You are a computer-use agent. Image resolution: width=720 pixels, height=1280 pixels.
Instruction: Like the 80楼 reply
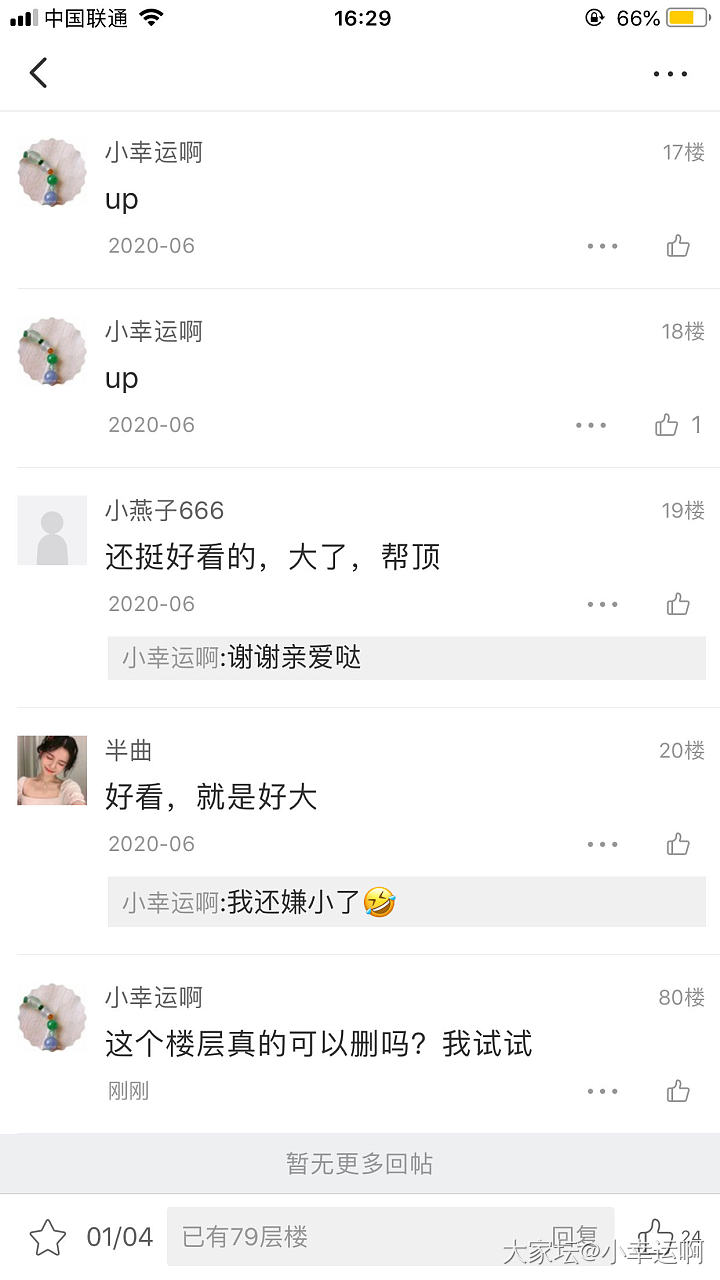(x=678, y=1091)
